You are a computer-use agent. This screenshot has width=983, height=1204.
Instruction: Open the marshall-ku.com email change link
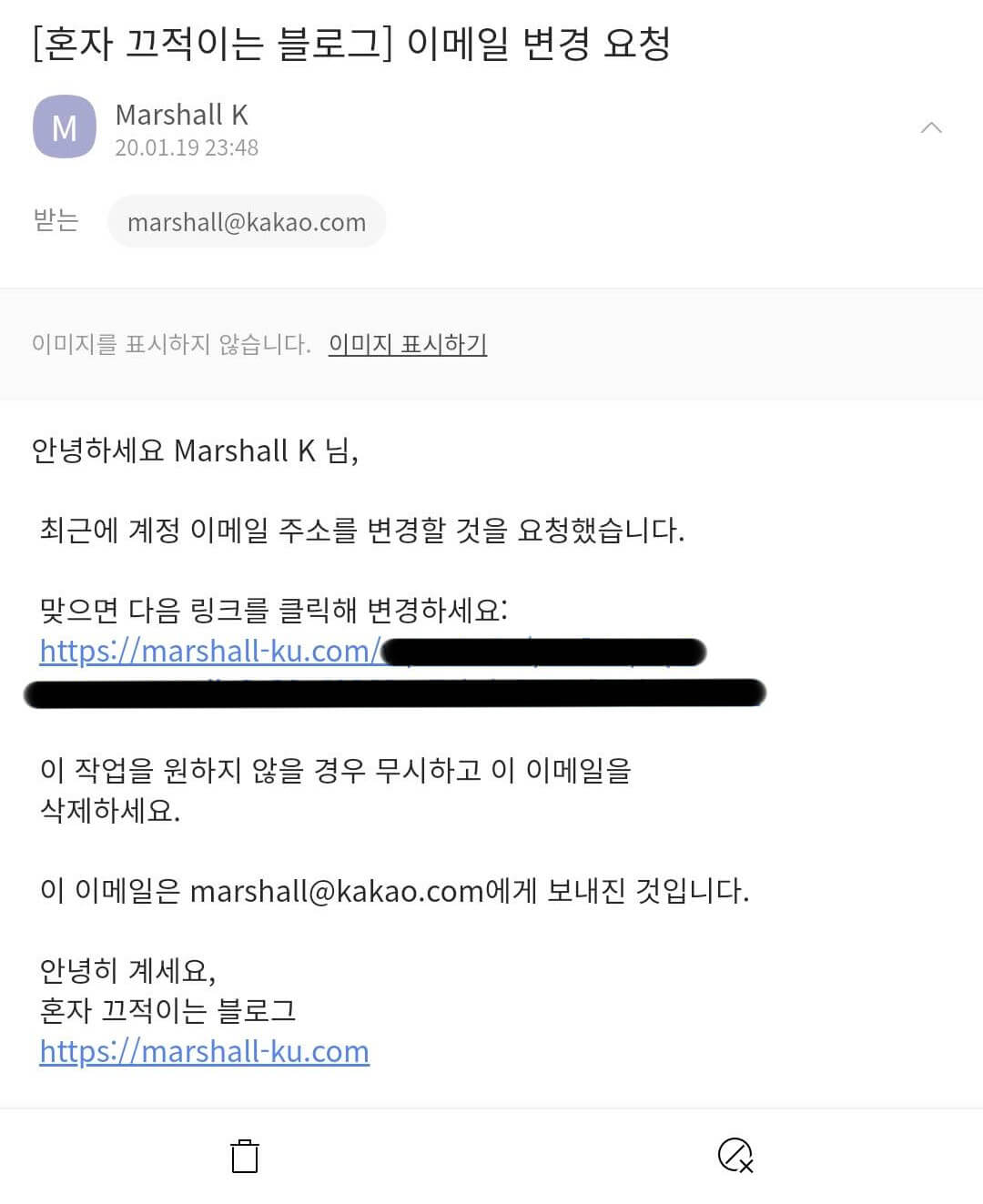(x=209, y=651)
